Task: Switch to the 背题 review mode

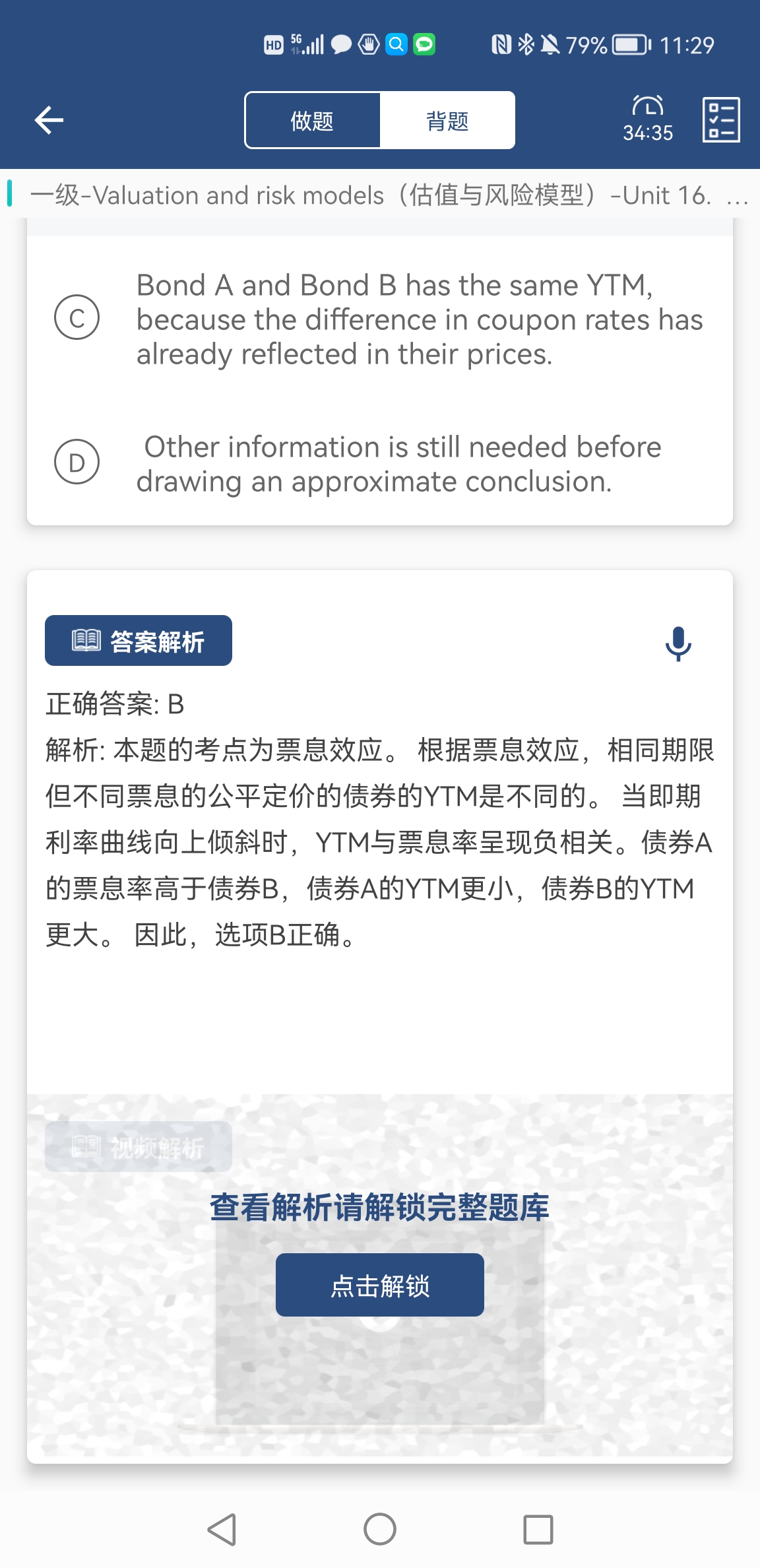Action: pos(447,121)
